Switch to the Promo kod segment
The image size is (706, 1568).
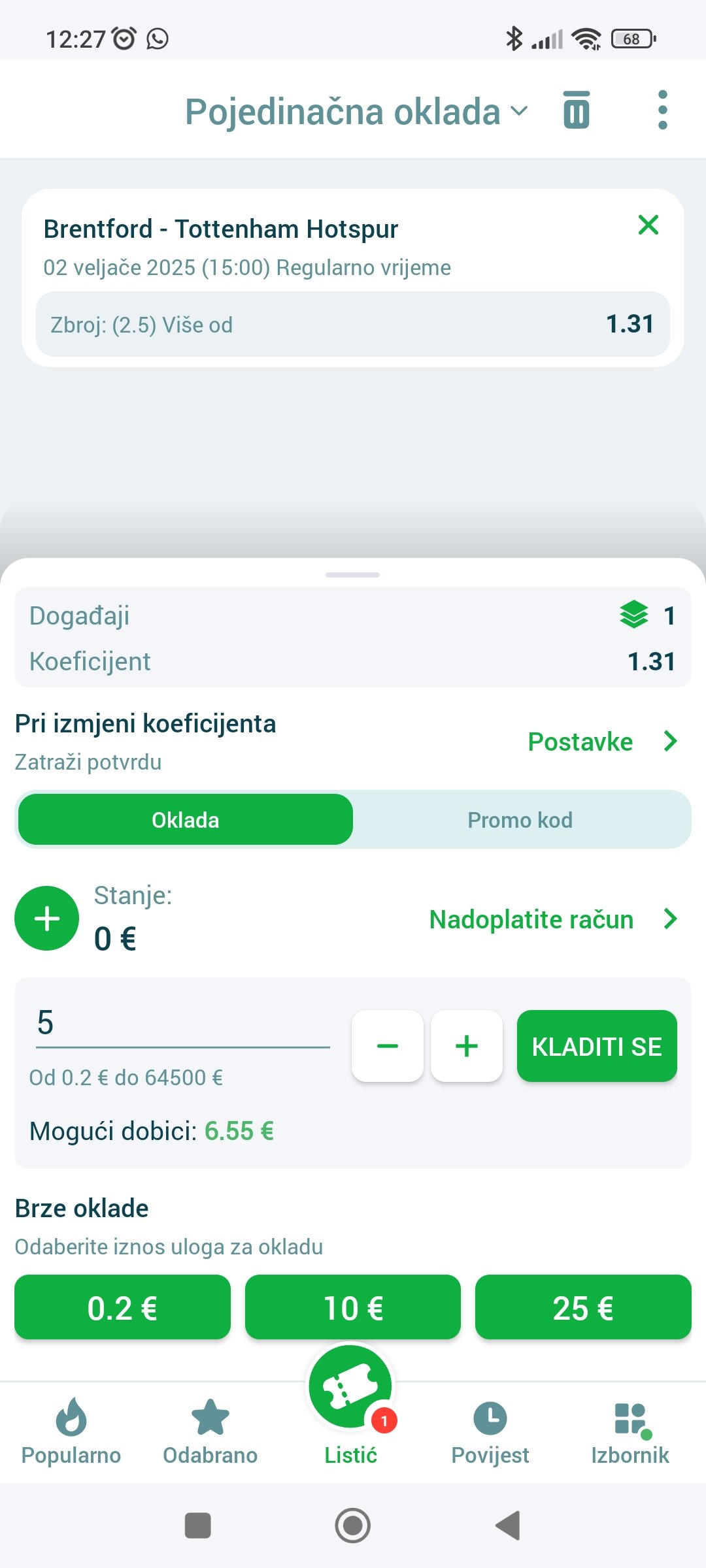[x=520, y=820]
